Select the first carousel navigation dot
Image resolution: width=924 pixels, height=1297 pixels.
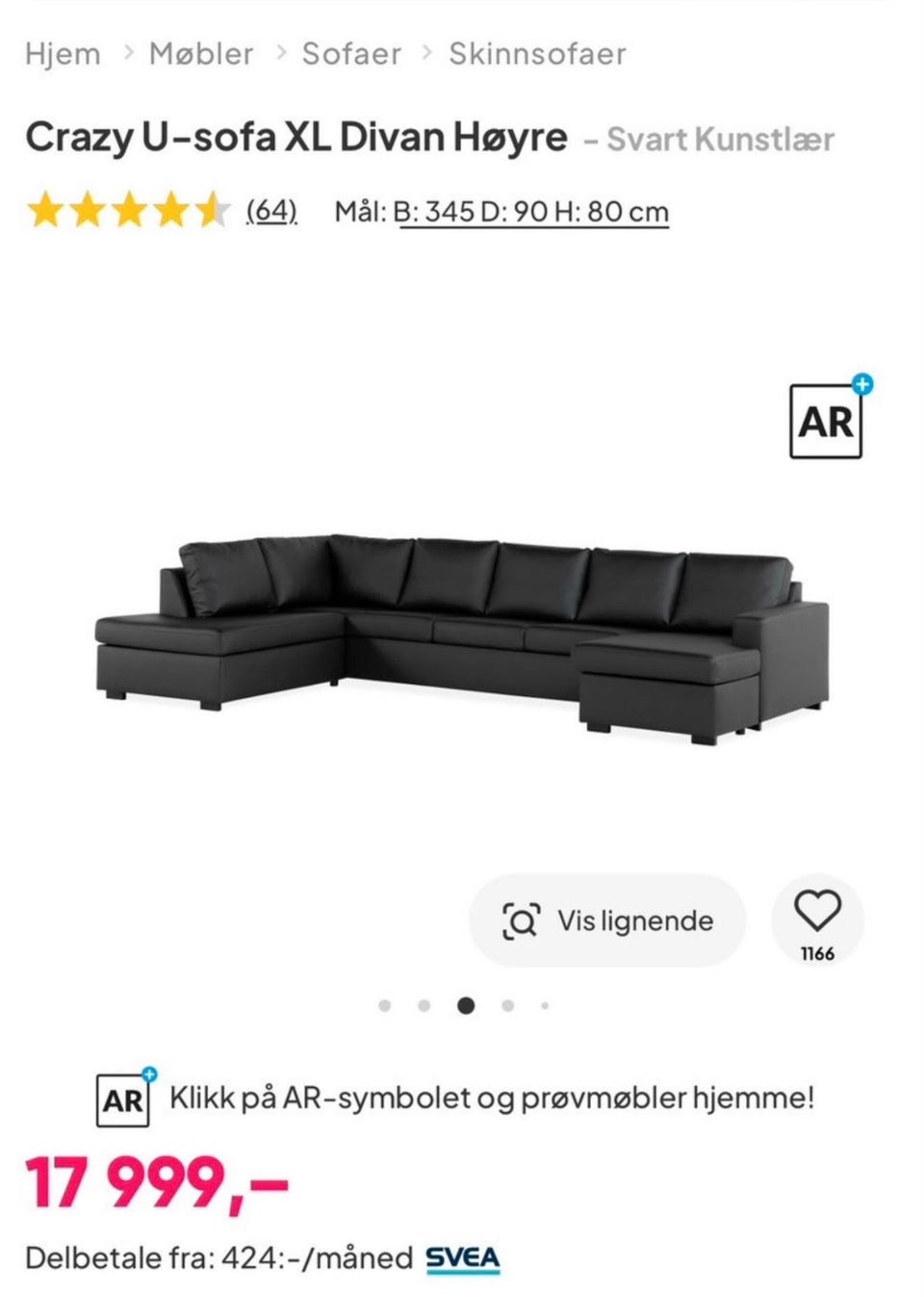coord(386,1005)
